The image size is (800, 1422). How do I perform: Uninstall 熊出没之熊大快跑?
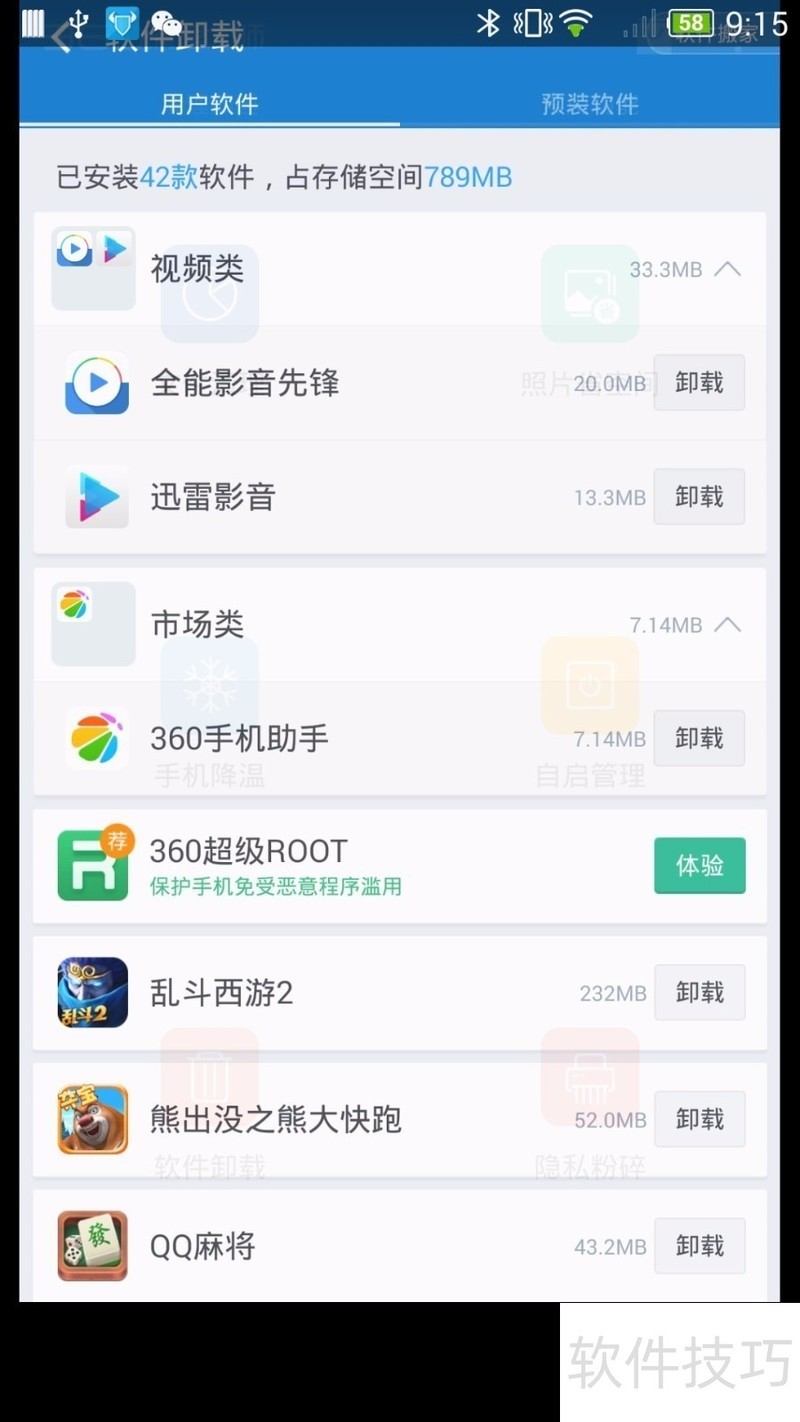pos(699,1119)
